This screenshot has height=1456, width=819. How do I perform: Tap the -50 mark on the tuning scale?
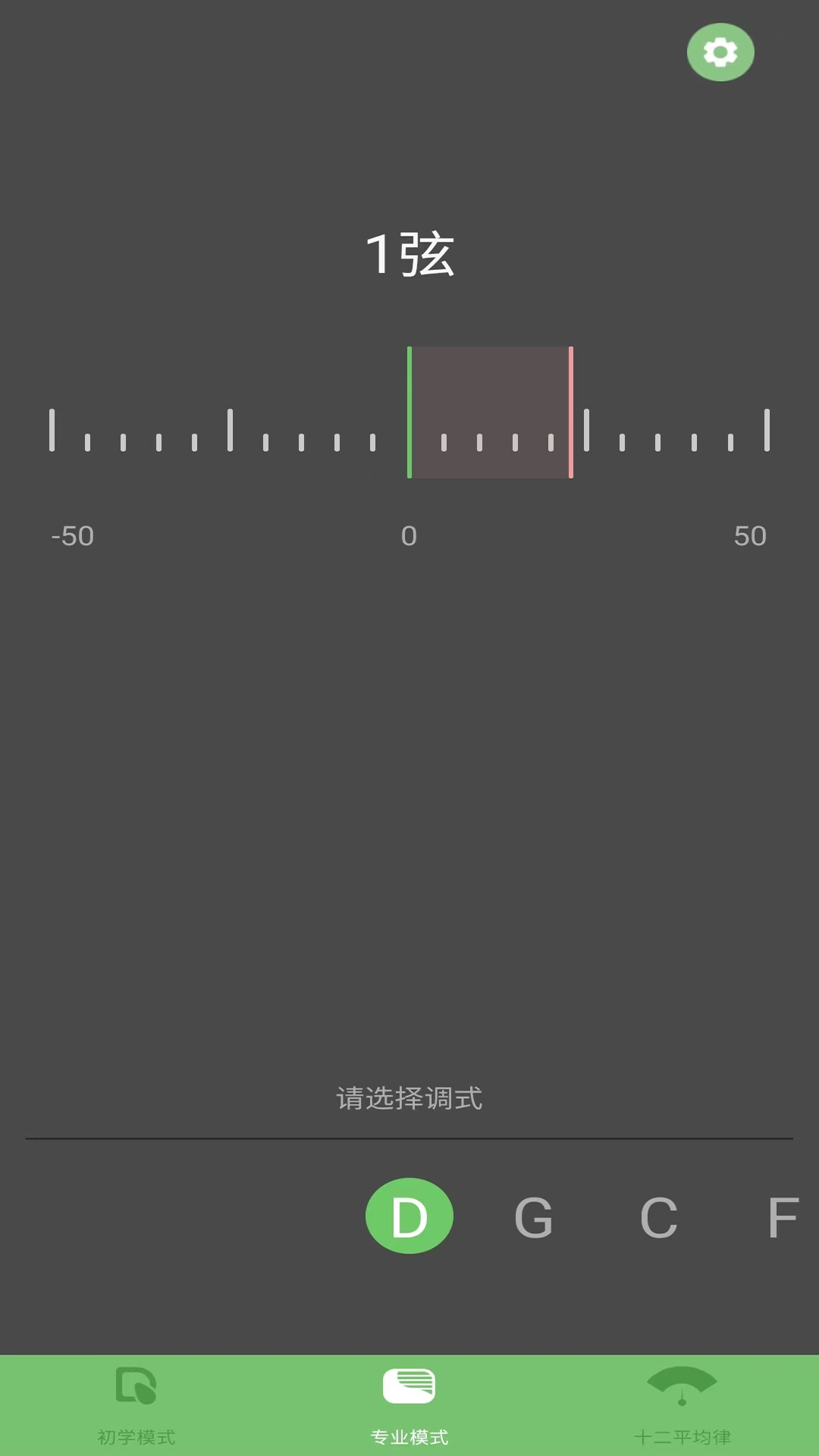[71, 536]
